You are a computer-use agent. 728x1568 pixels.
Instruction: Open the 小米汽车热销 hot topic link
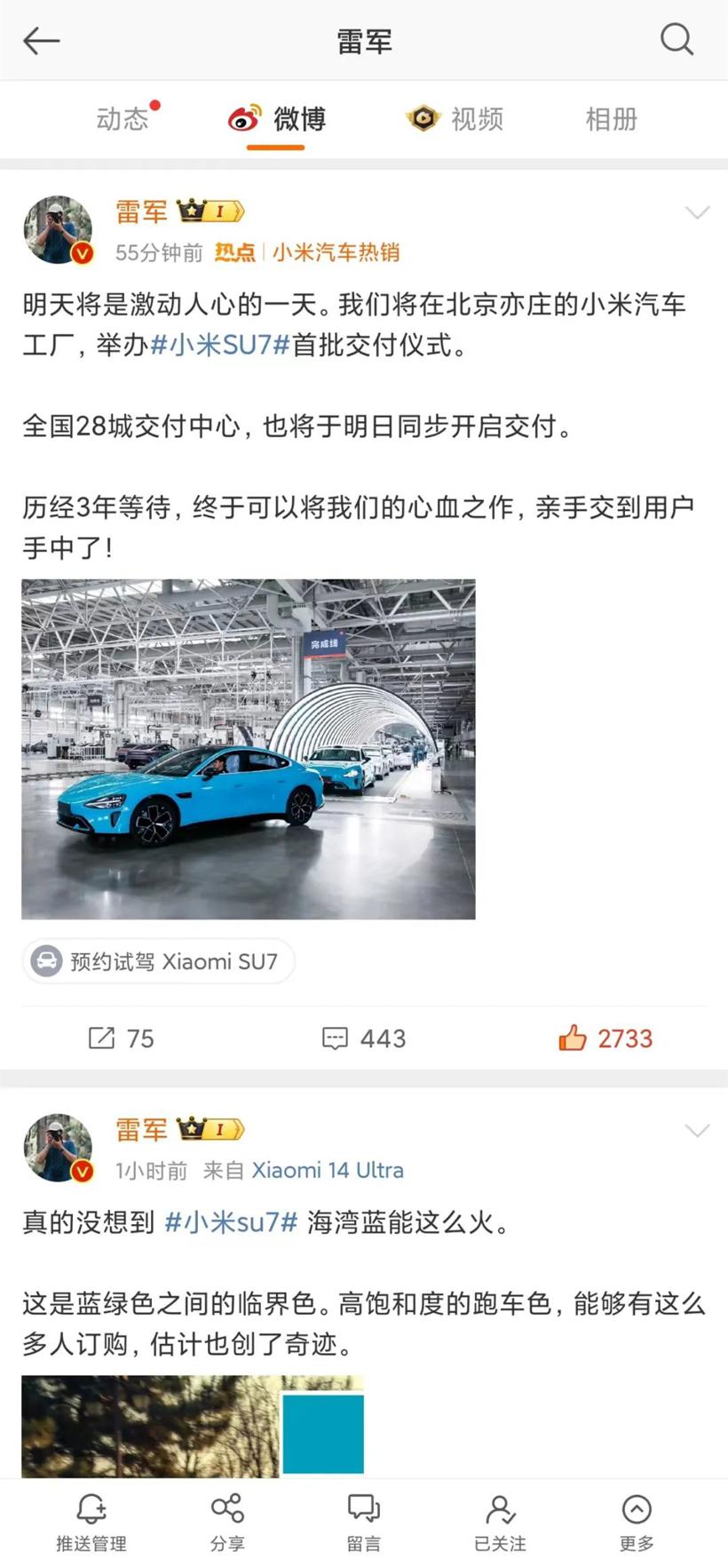tap(336, 252)
